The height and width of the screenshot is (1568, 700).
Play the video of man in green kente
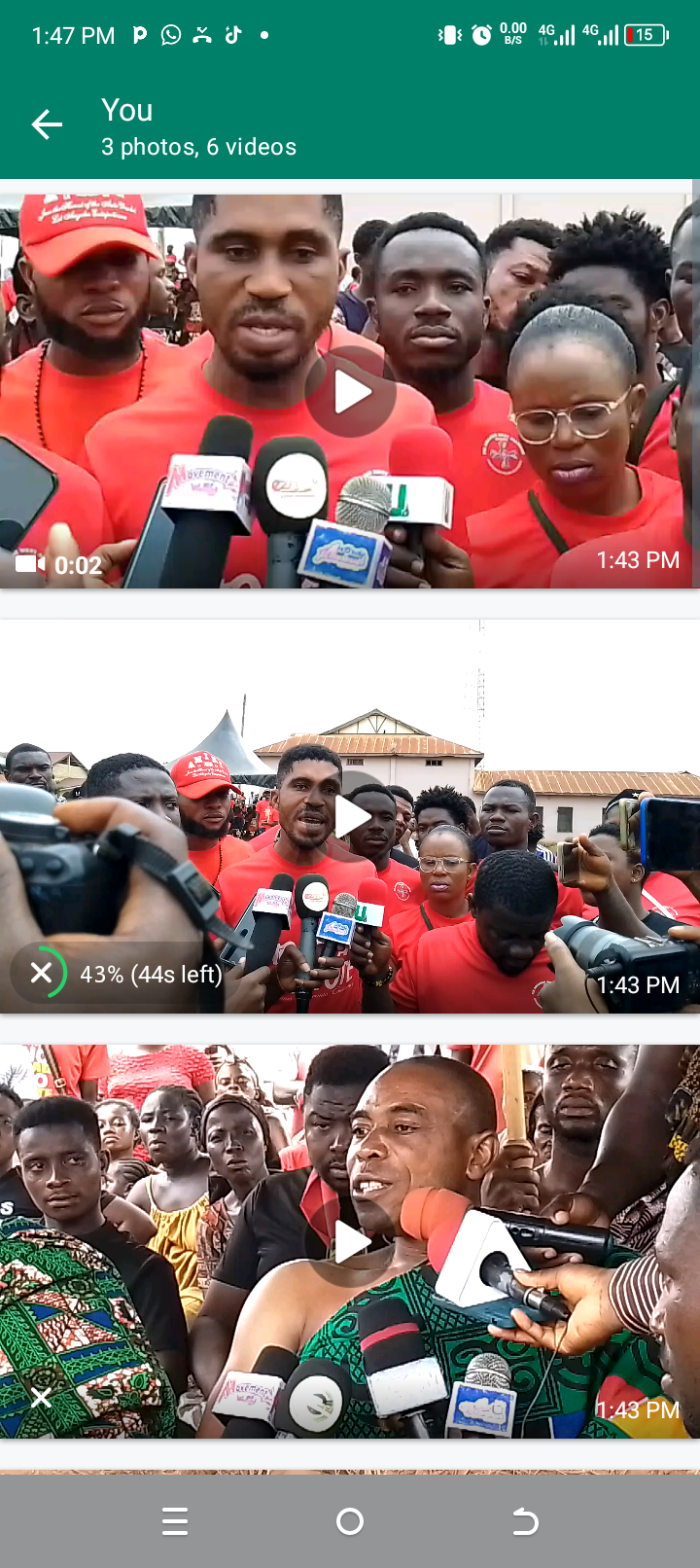click(350, 1242)
